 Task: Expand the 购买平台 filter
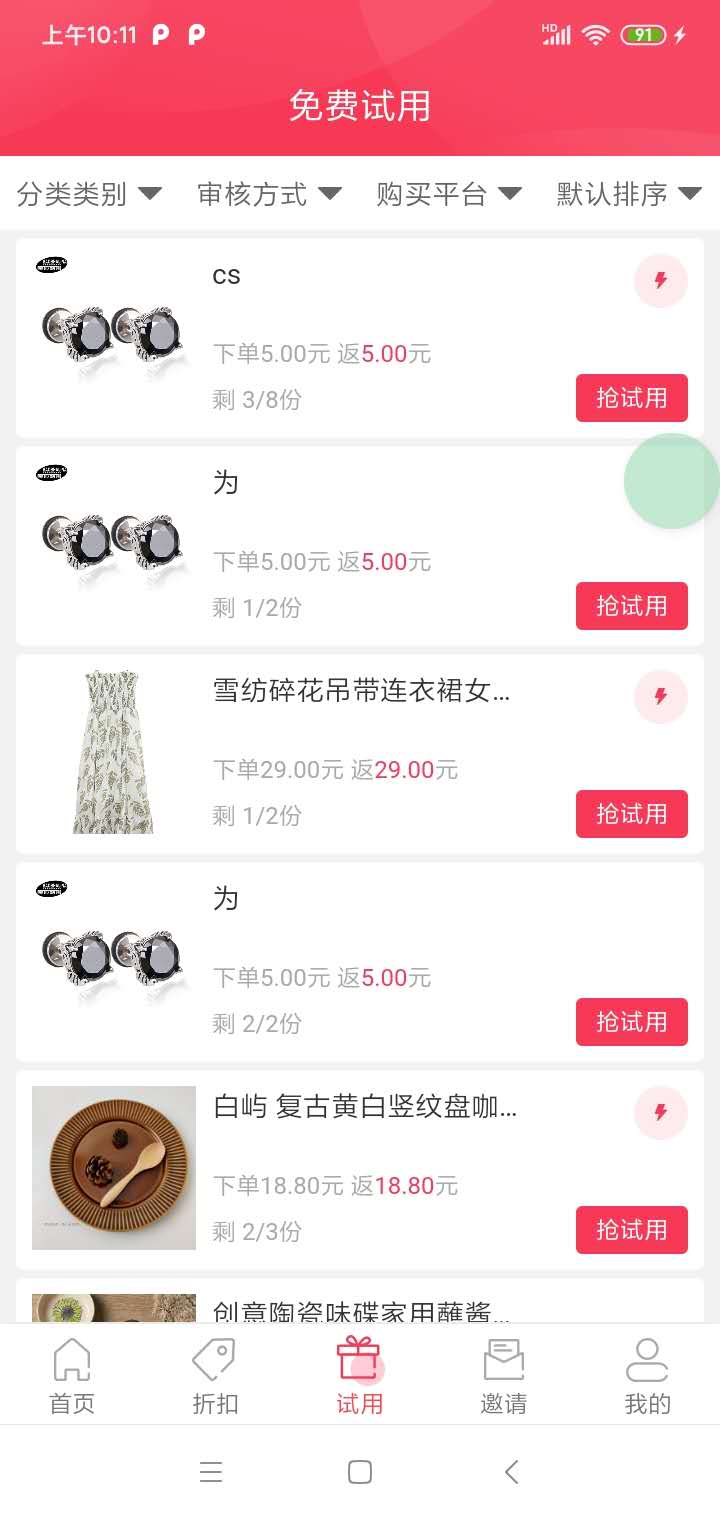449,193
